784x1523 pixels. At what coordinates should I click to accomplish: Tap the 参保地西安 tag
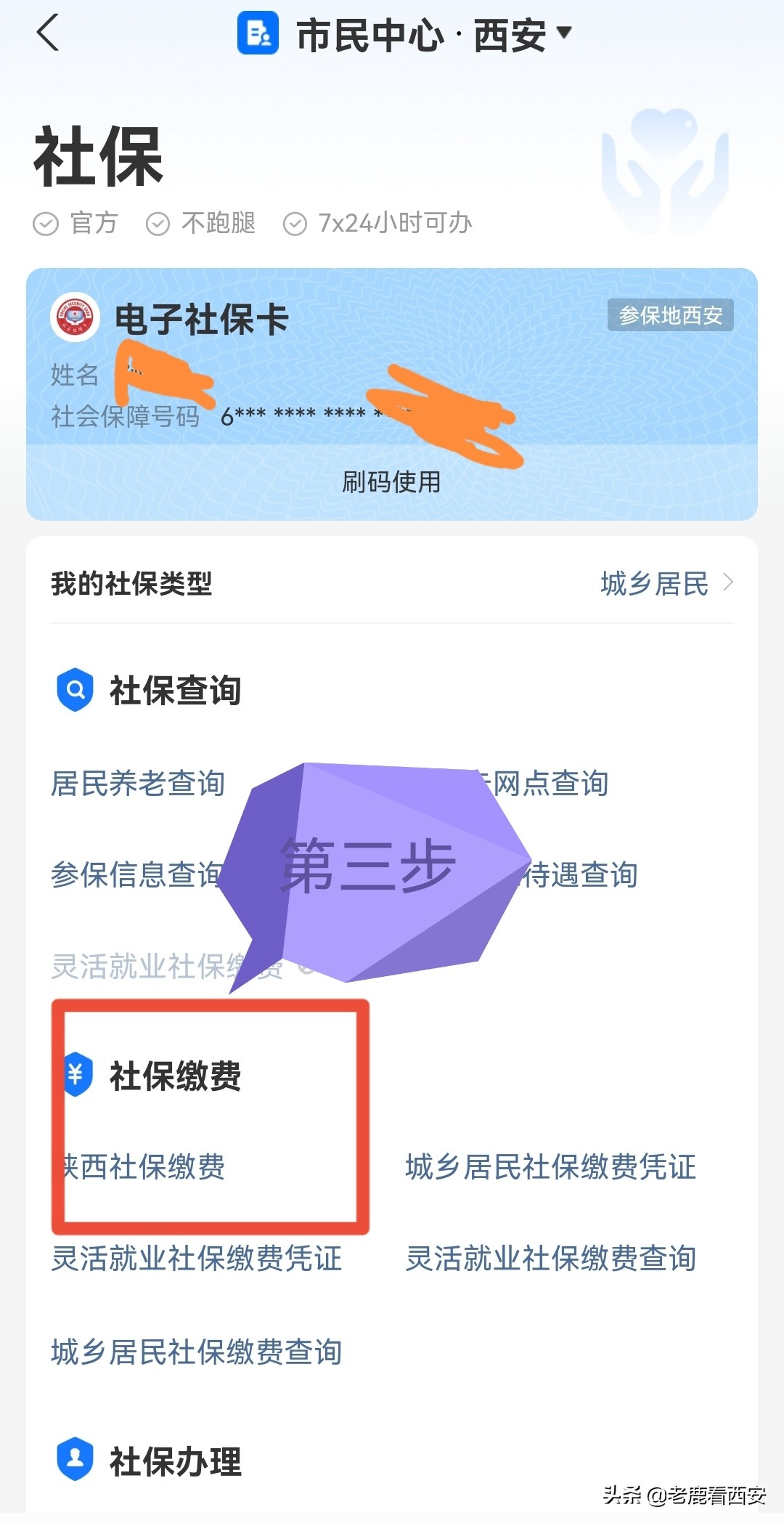[671, 316]
